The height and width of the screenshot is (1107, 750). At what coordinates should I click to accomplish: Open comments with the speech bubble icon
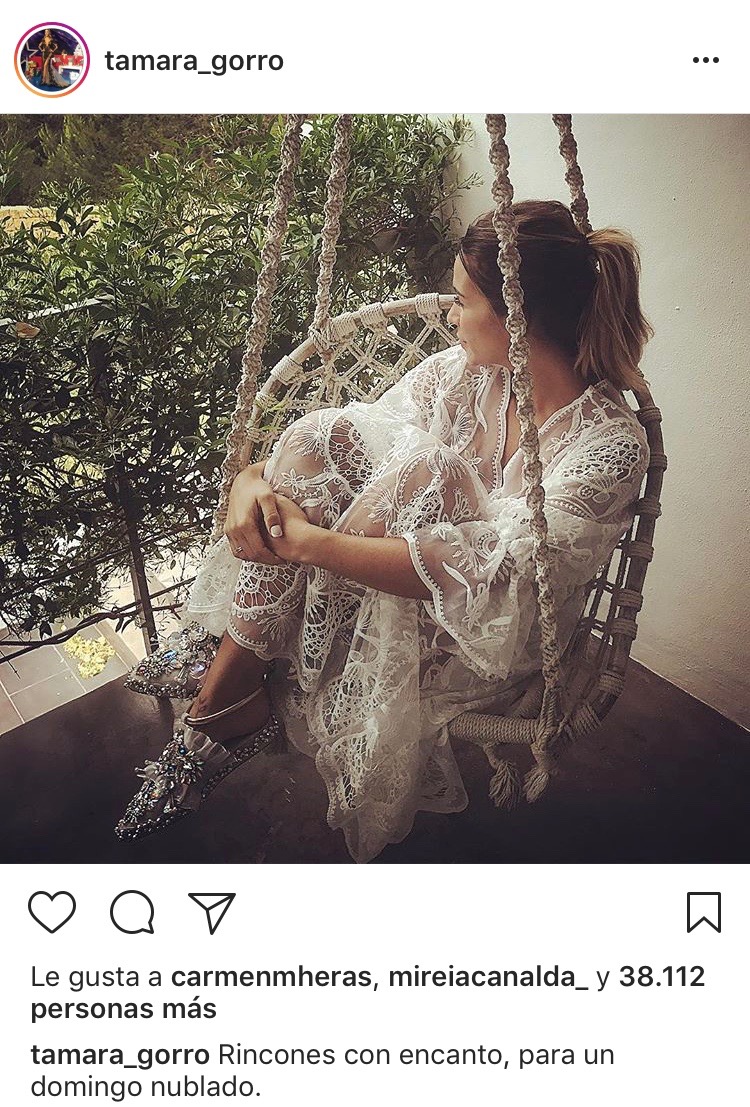pyautogui.click(x=132, y=912)
